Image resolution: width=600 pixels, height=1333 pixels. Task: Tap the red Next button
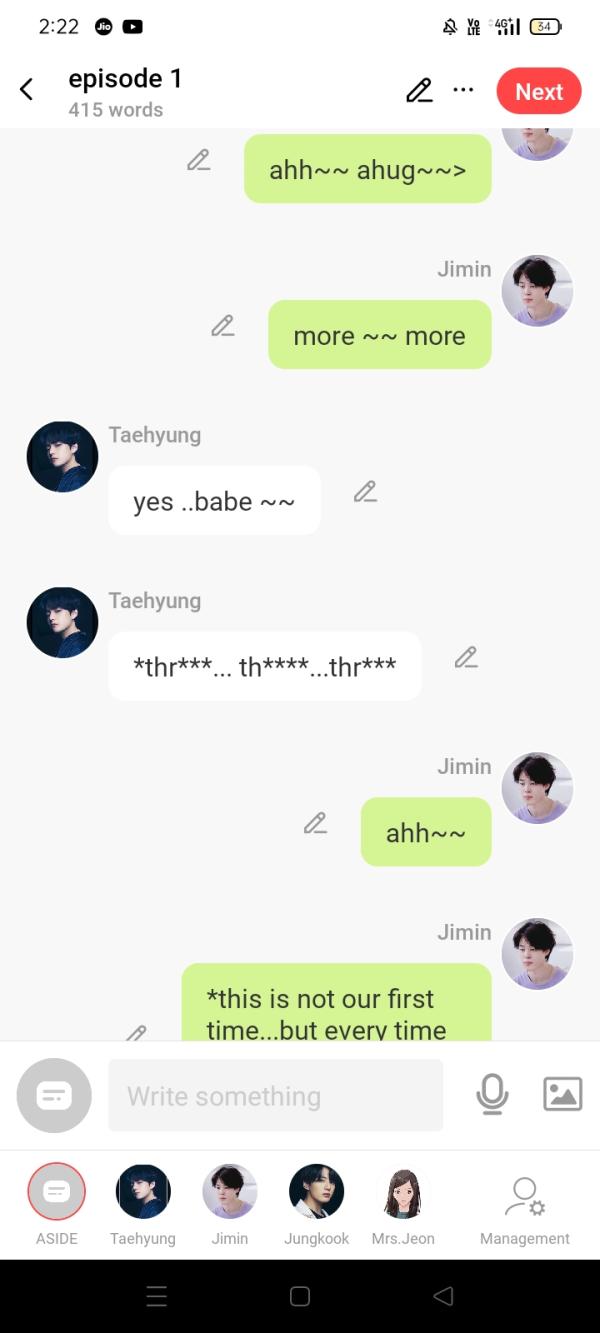pyautogui.click(x=538, y=92)
